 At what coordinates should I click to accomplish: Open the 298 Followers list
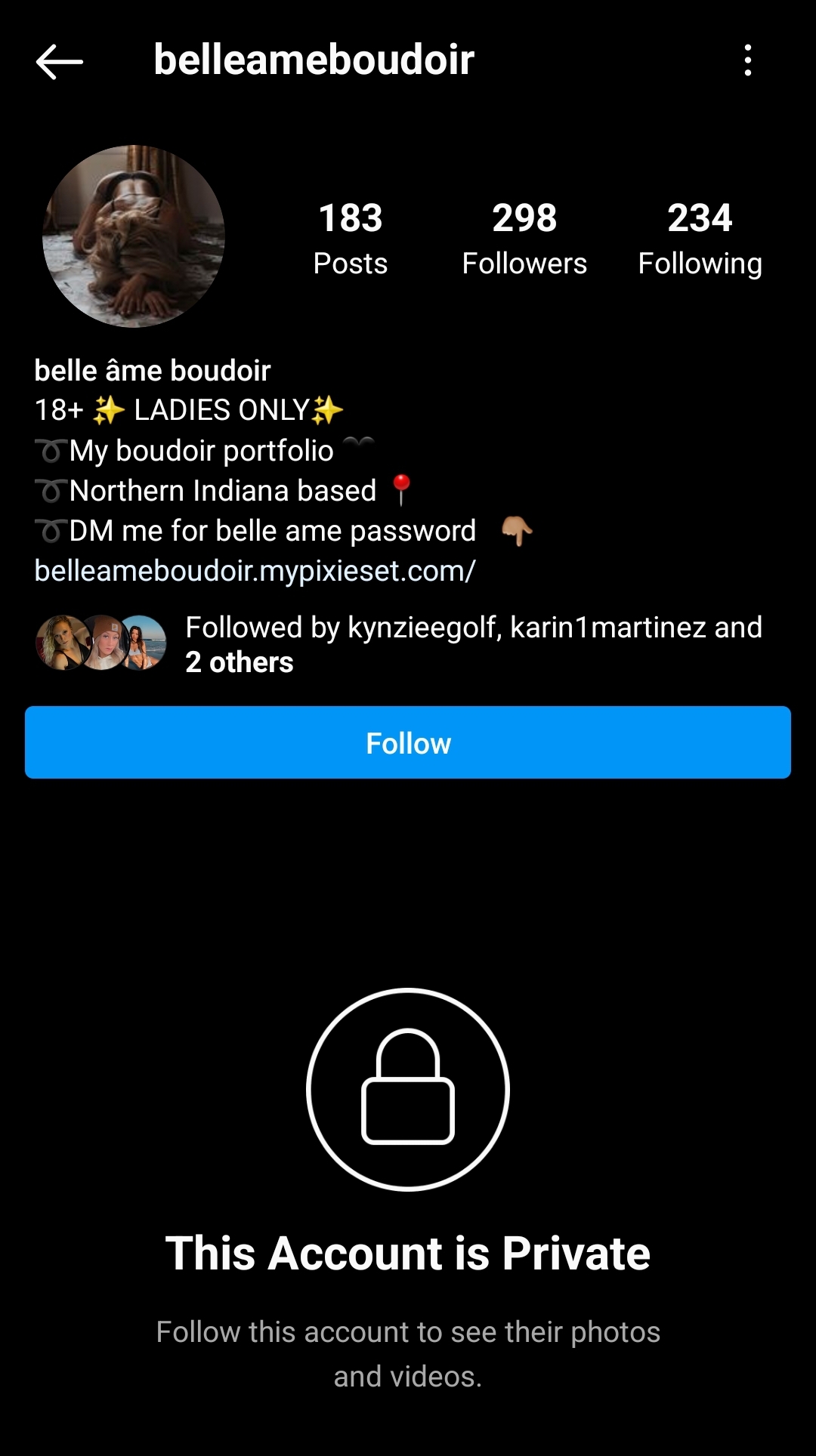pos(524,239)
